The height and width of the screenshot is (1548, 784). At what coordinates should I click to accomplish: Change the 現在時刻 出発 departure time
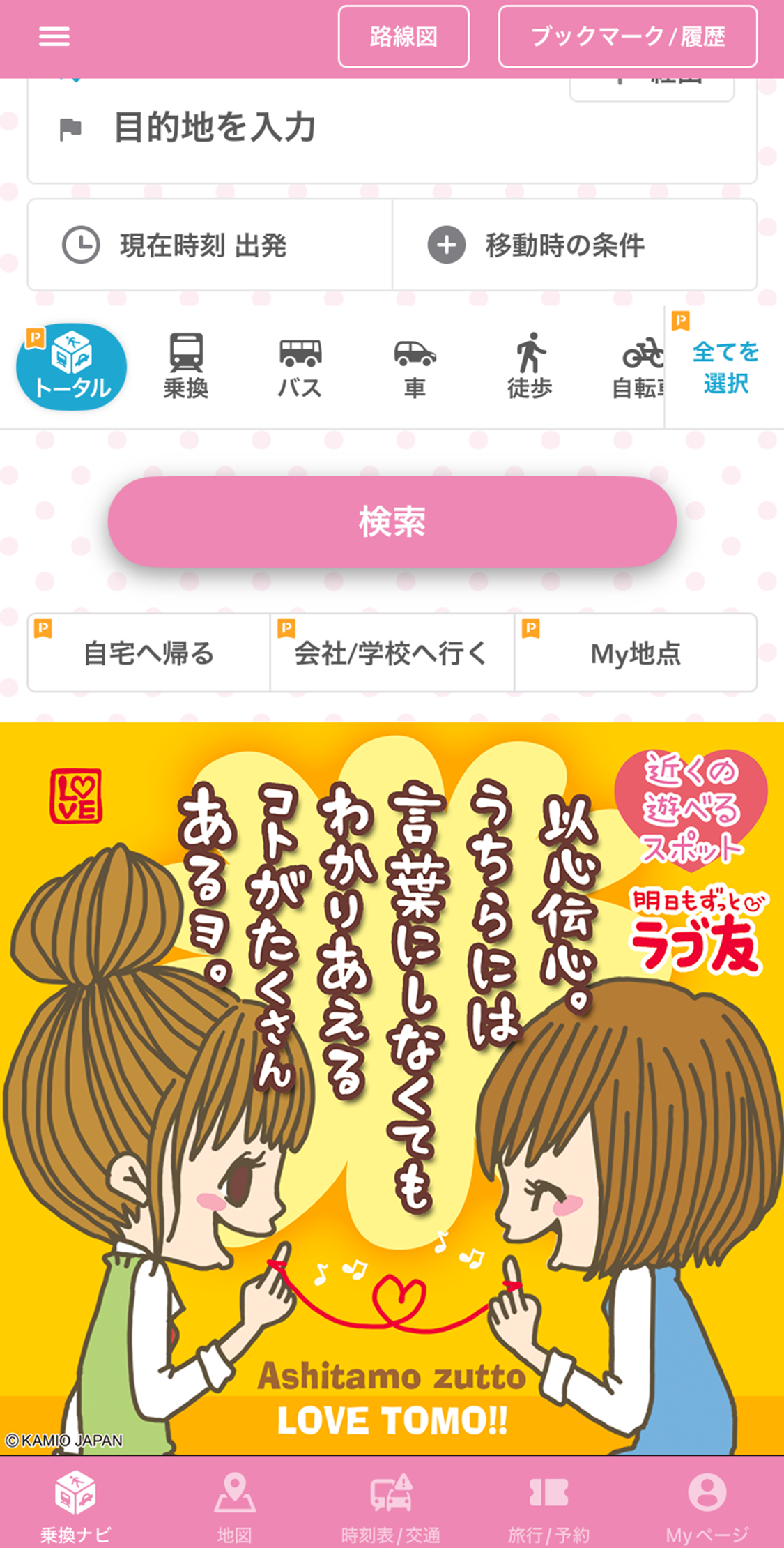(209, 245)
